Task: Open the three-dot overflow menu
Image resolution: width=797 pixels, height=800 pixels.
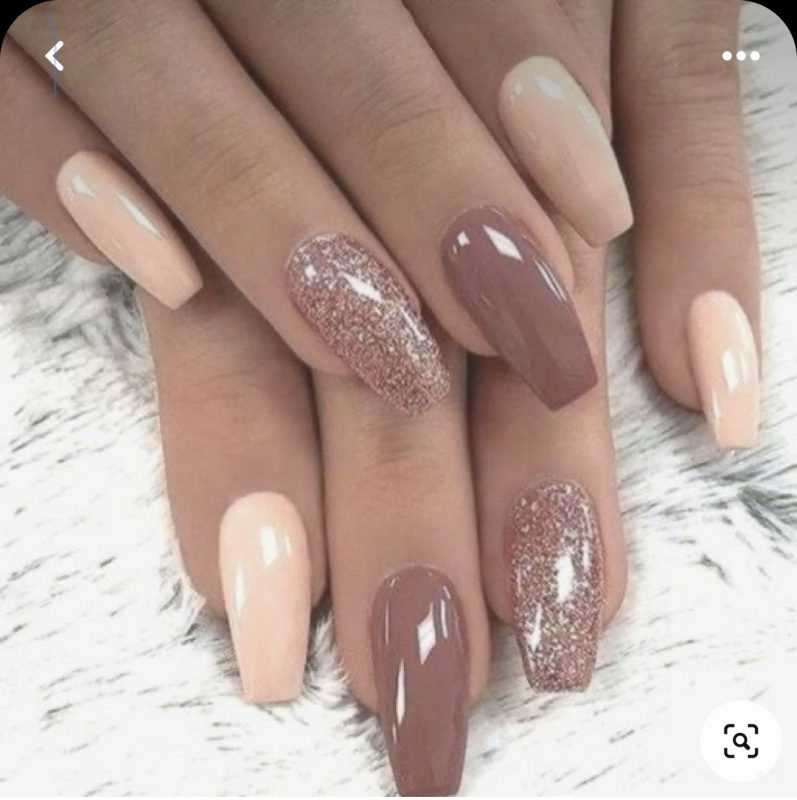Action: pos(740,56)
